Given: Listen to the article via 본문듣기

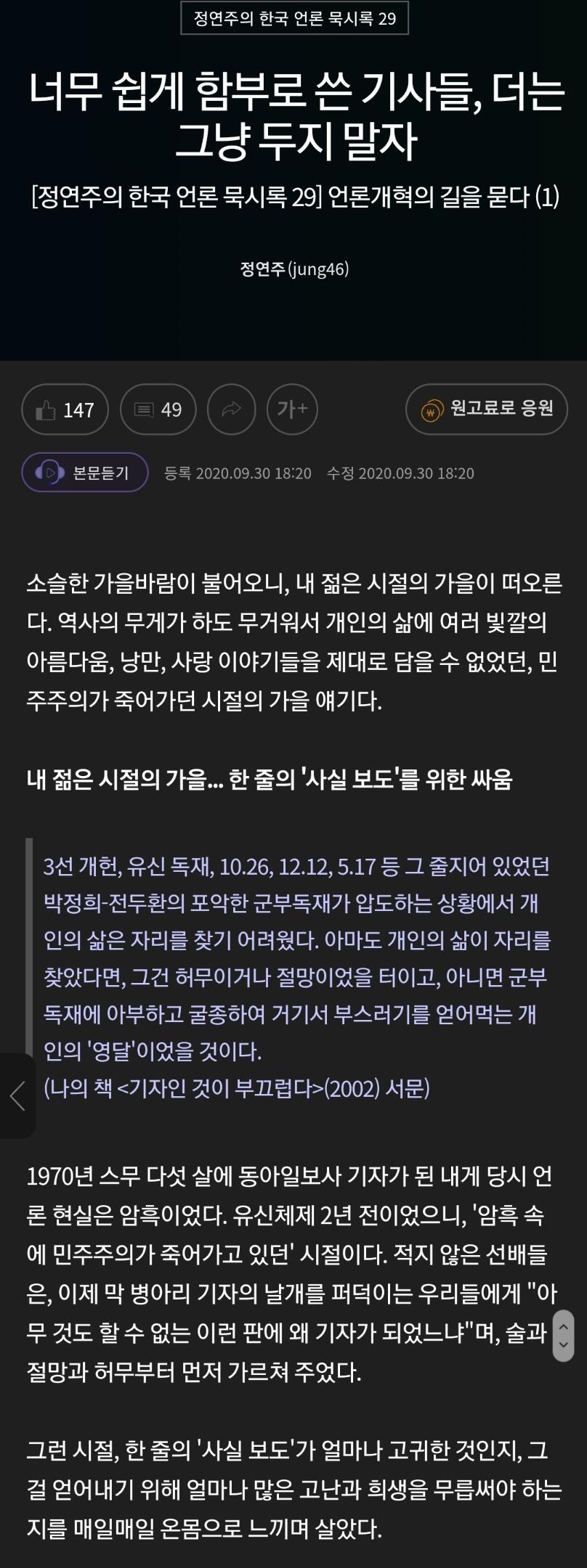Looking at the screenshot, I should [x=85, y=473].
